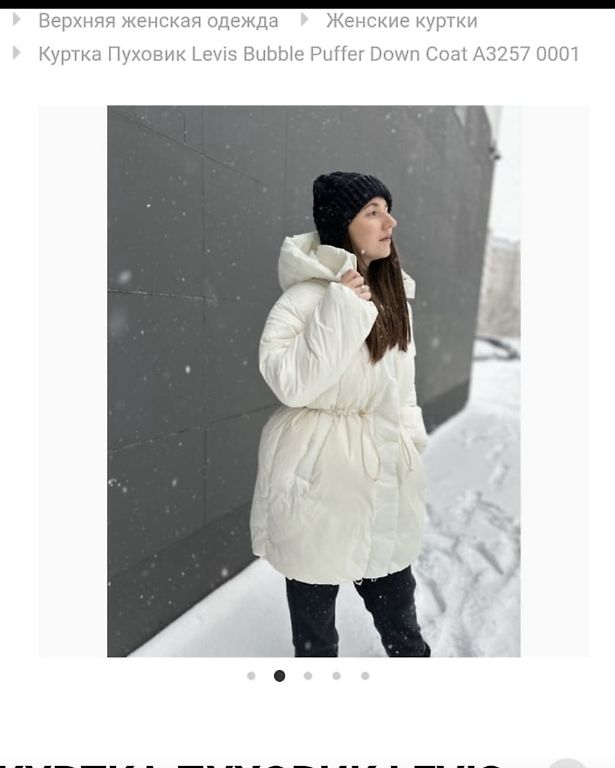615x768 pixels.
Task: Jump to the first photo dot
Action: tap(251, 676)
